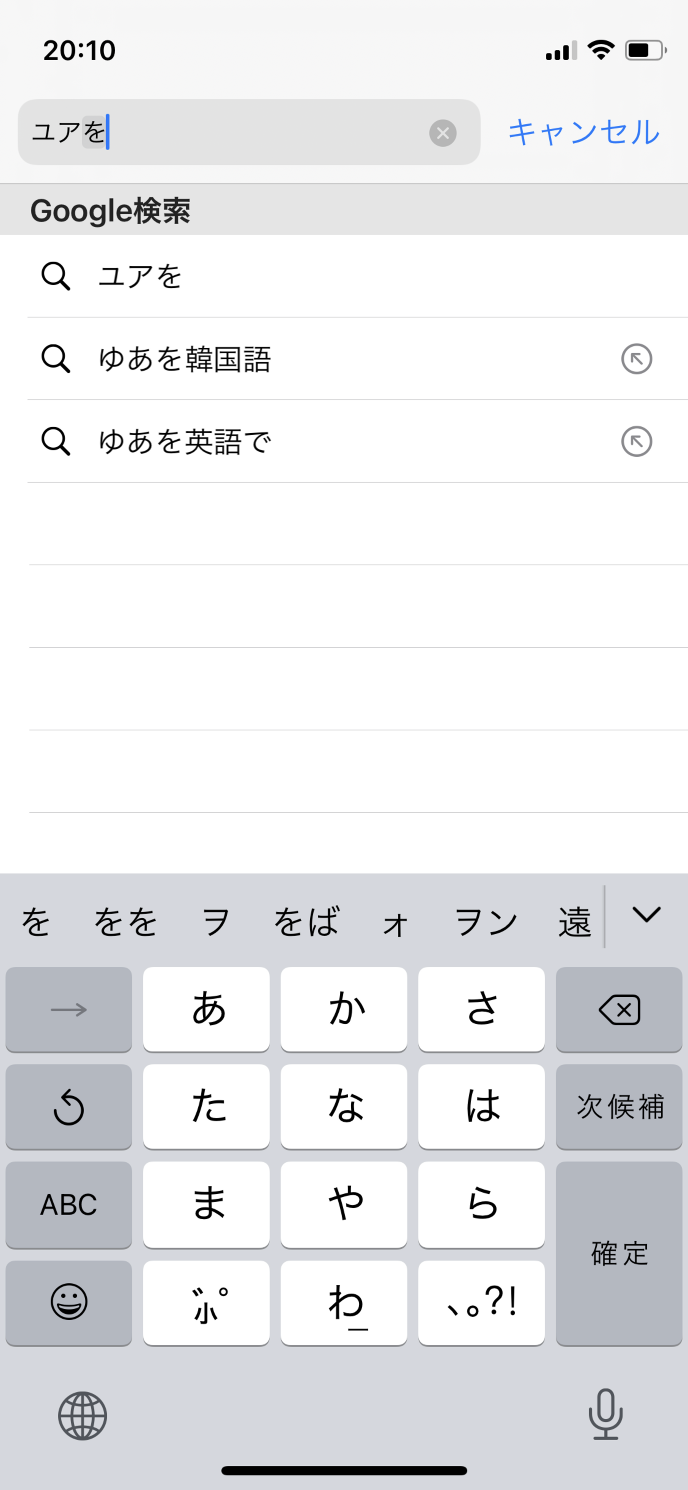Screen dimensions: 688x1490
Task: Change keyboard language with the globe
Action: click(82, 1416)
